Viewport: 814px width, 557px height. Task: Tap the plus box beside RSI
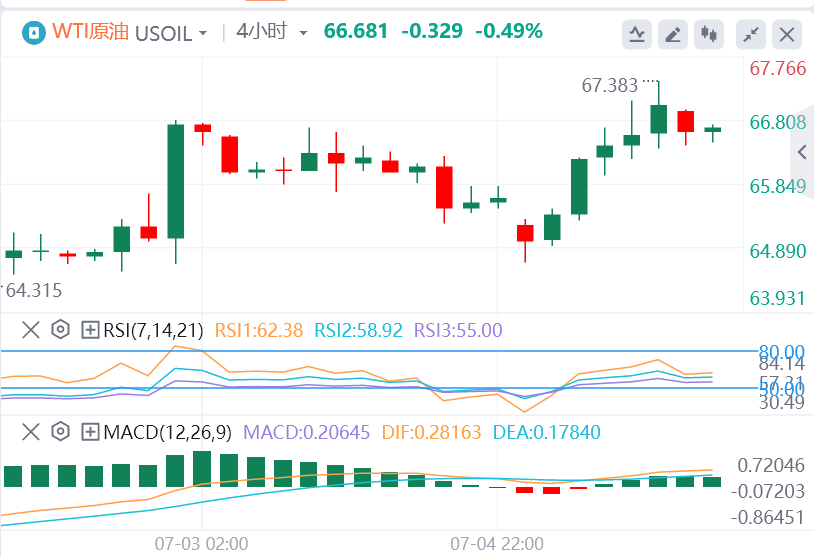[x=90, y=330]
